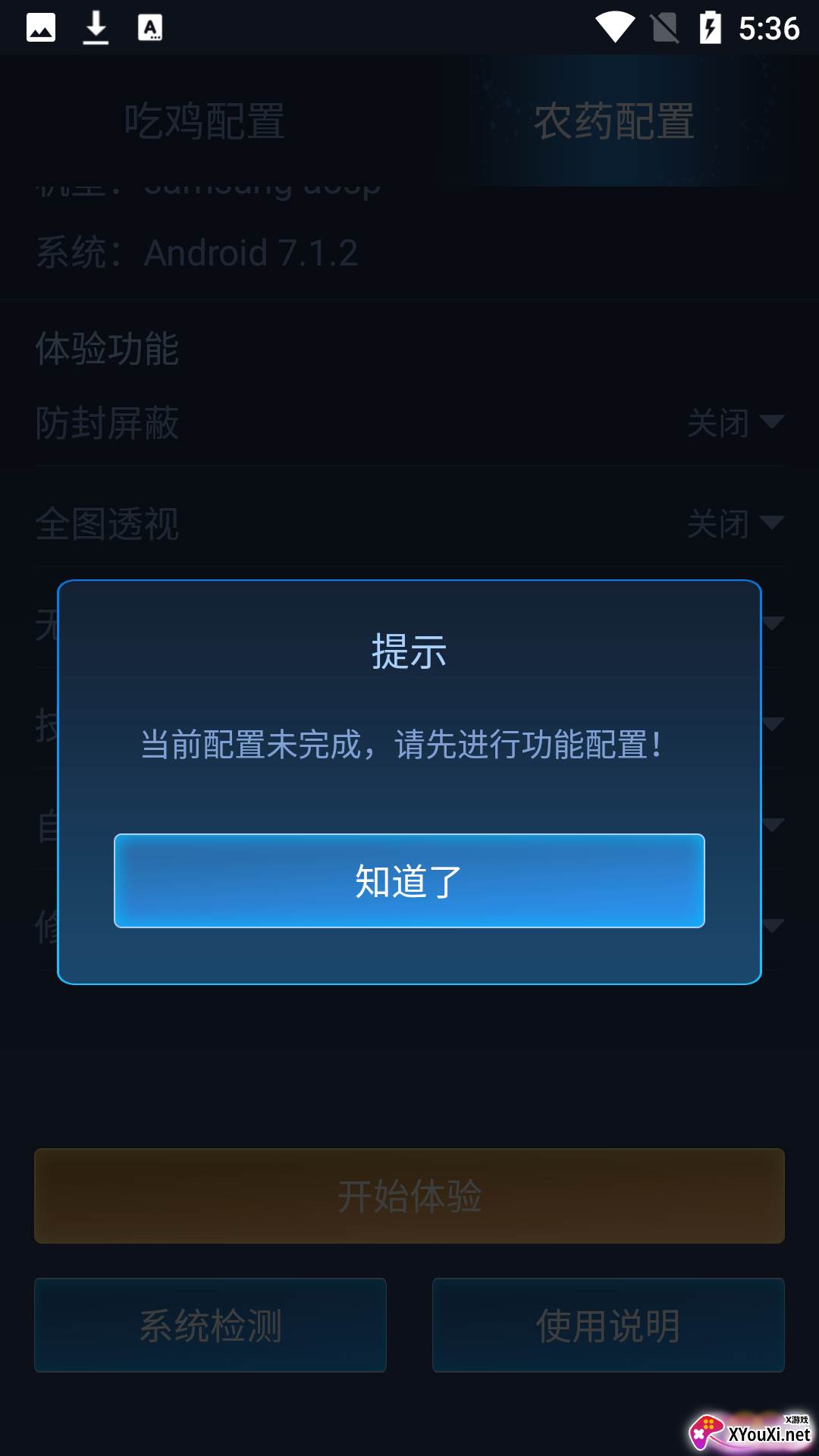The height and width of the screenshot is (1456, 819).
Task: Expand the 防封屏蔽 dropdown
Action: point(734,422)
